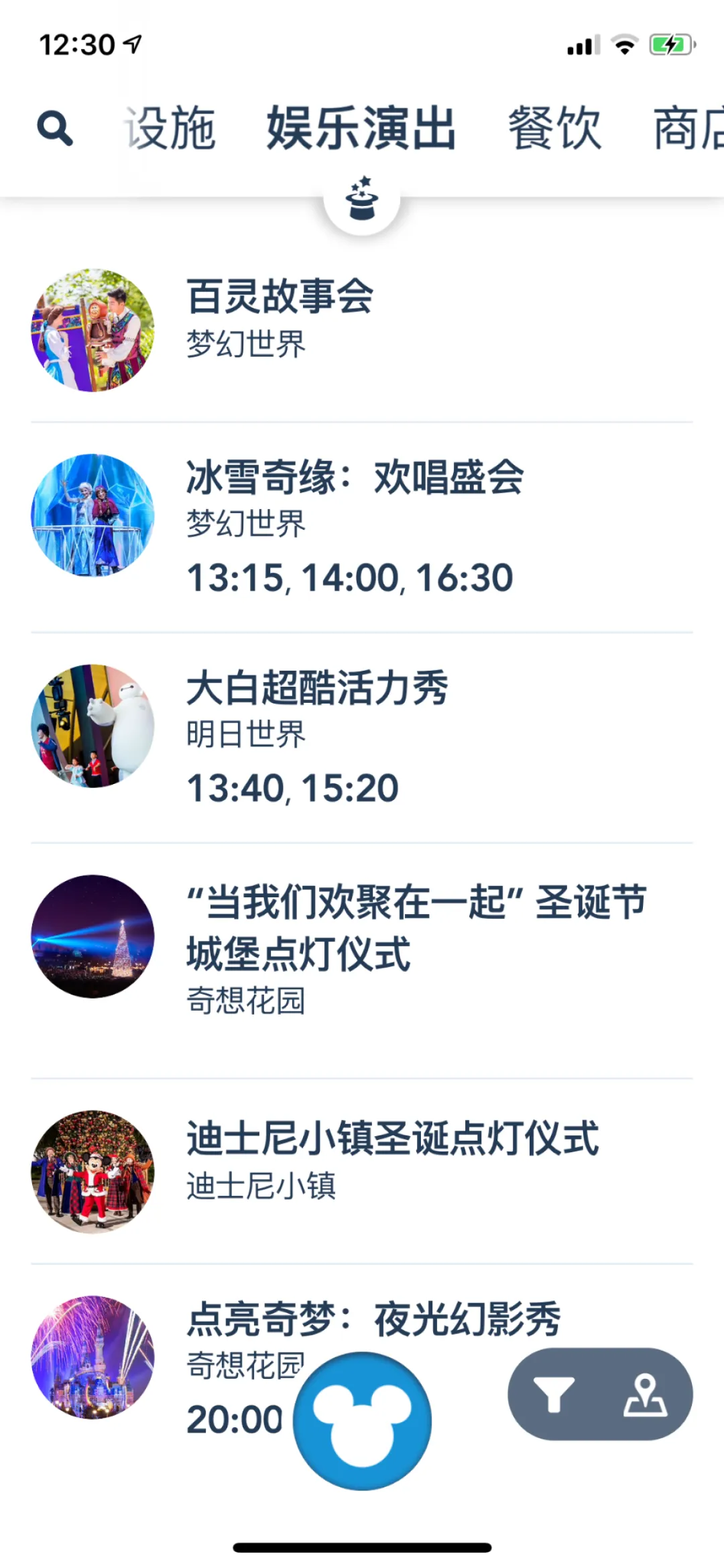The width and height of the screenshot is (724, 1568).
Task: Switch to the 餐饮 tab
Action: pyautogui.click(x=554, y=128)
